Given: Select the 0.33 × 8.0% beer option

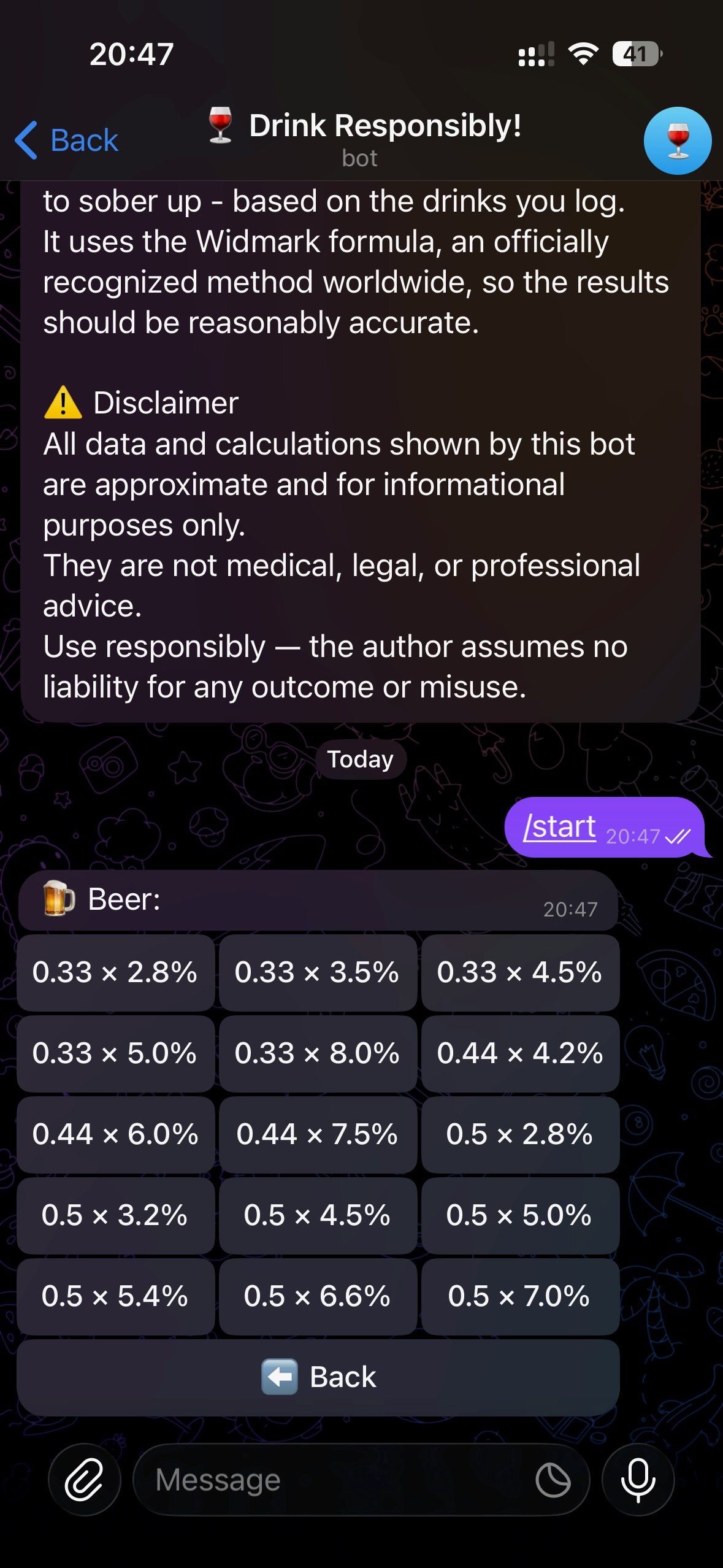Looking at the screenshot, I should [317, 1054].
